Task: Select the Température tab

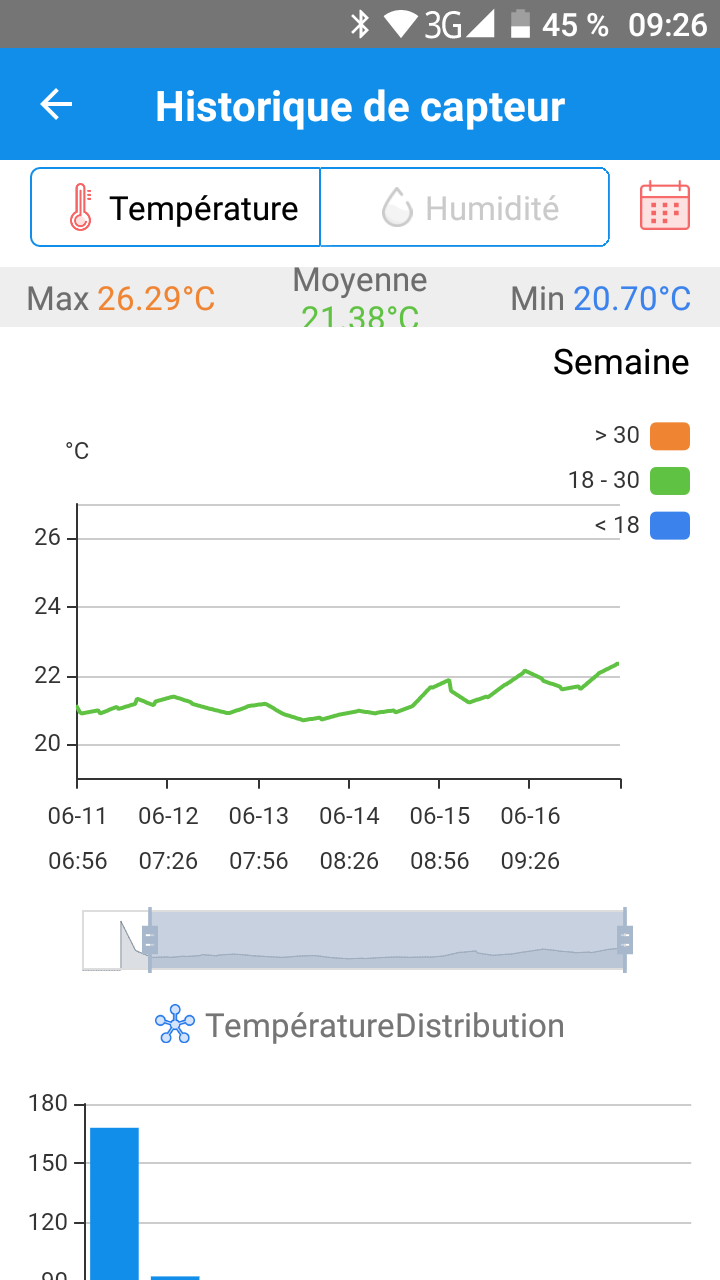Action: coord(176,207)
